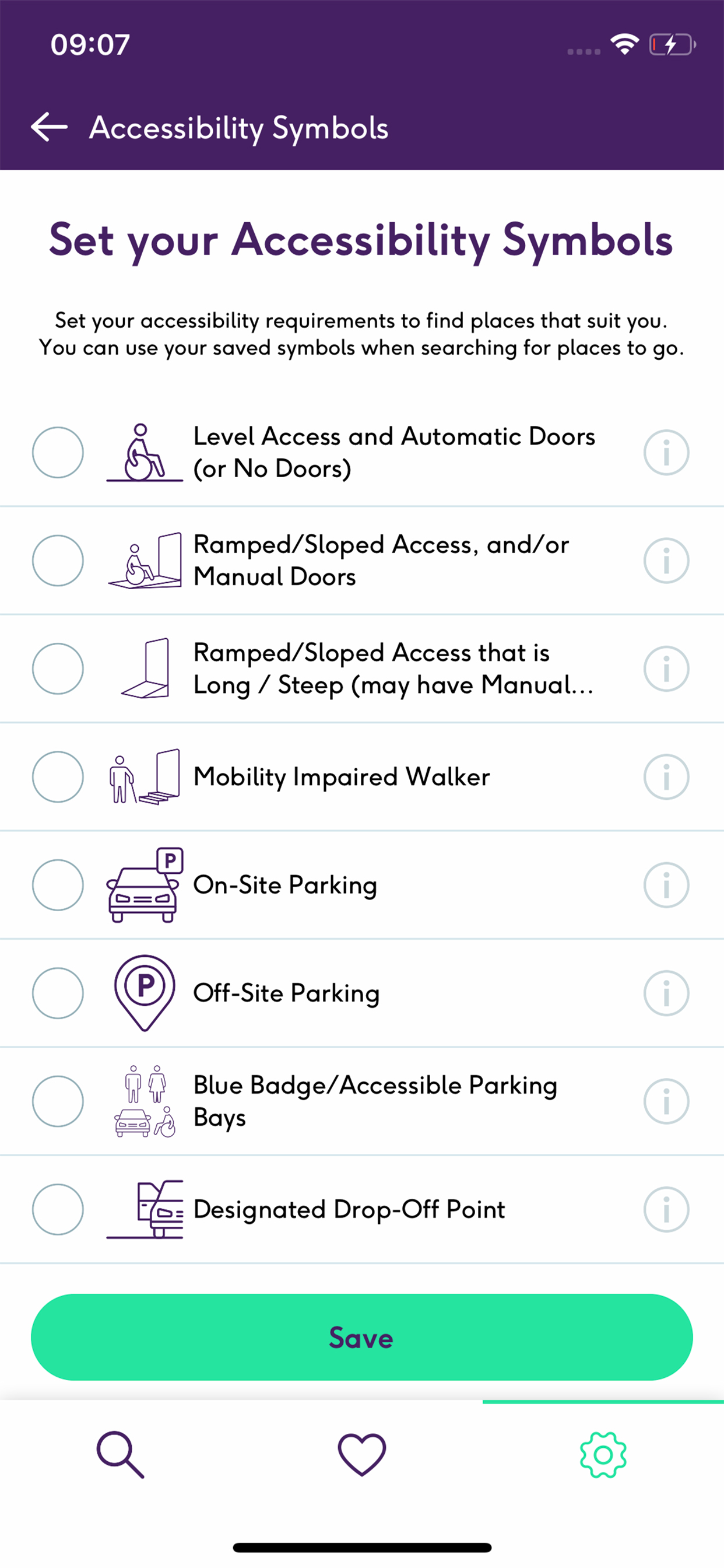Image resolution: width=724 pixels, height=1568 pixels.
Task: Select Ramped/Sloped Access that is Long / Steep
Action: point(58,668)
